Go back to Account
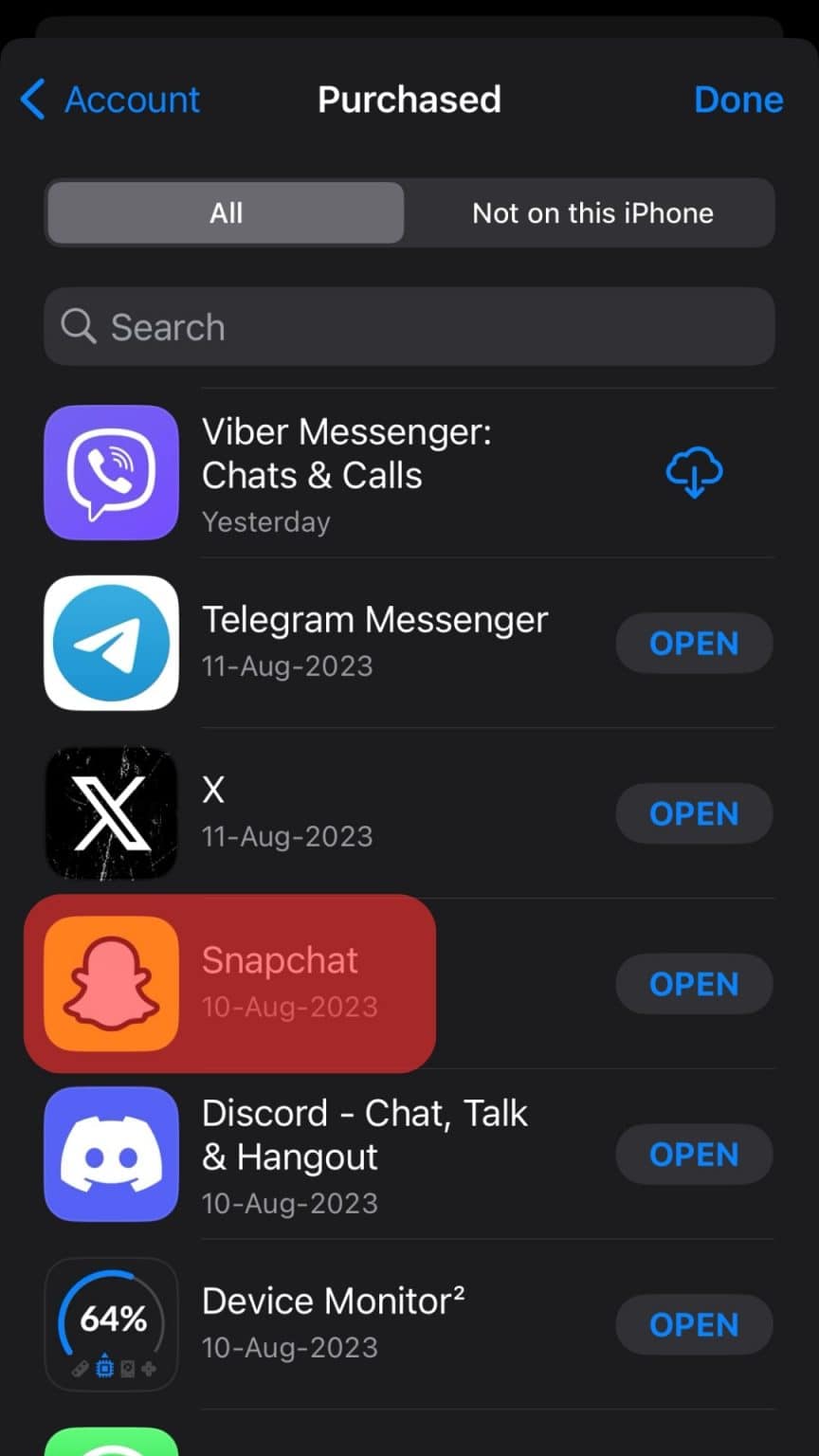The width and height of the screenshot is (819, 1456). click(109, 100)
